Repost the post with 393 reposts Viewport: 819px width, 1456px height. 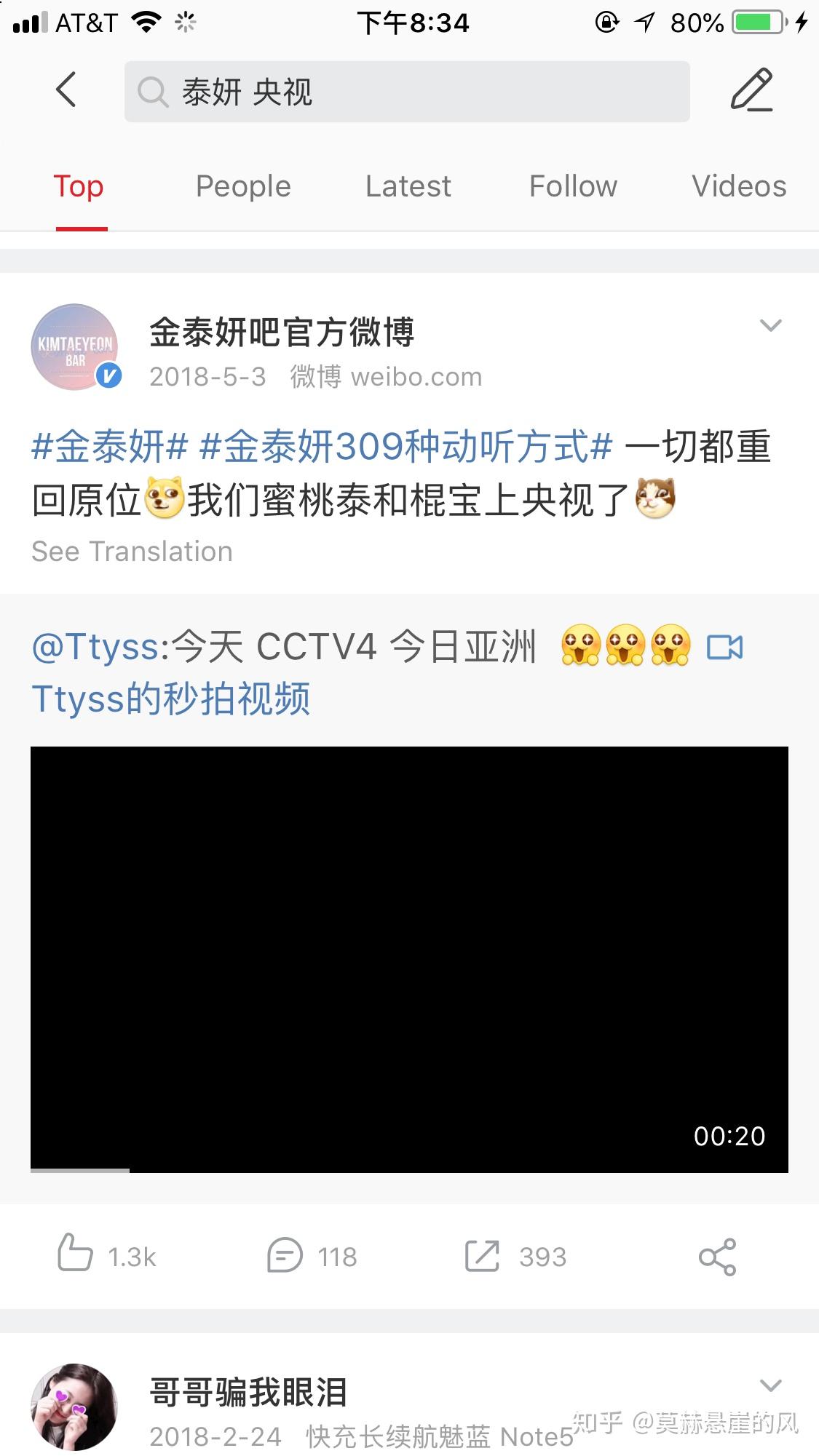pos(515,1256)
